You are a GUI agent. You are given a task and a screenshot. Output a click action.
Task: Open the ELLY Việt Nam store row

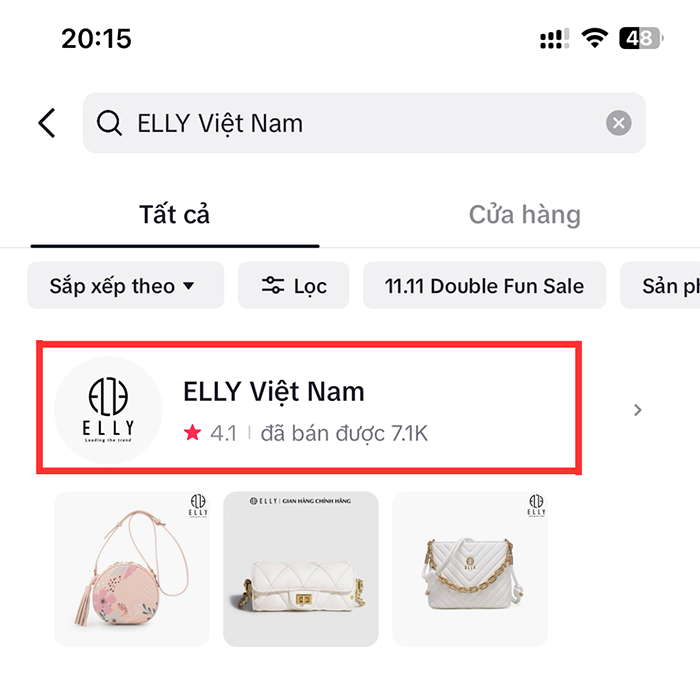[x=310, y=409]
